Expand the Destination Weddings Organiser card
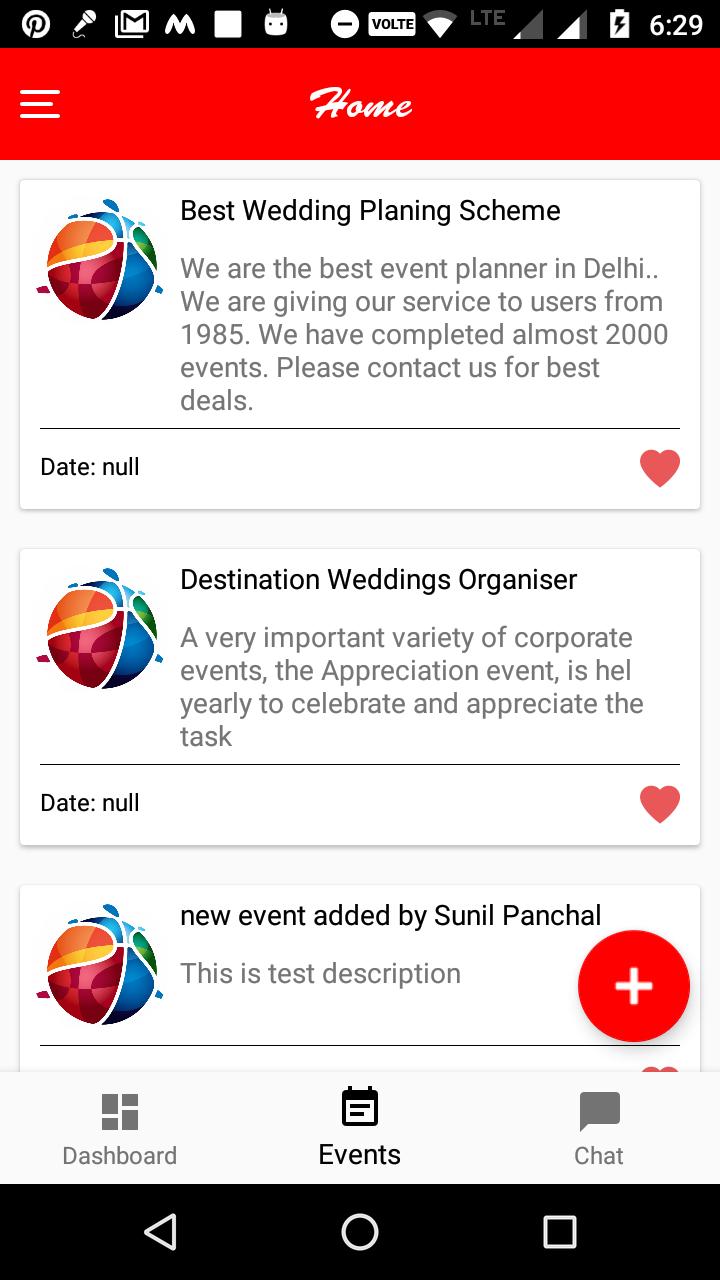Image resolution: width=720 pixels, height=1280 pixels. [360, 690]
